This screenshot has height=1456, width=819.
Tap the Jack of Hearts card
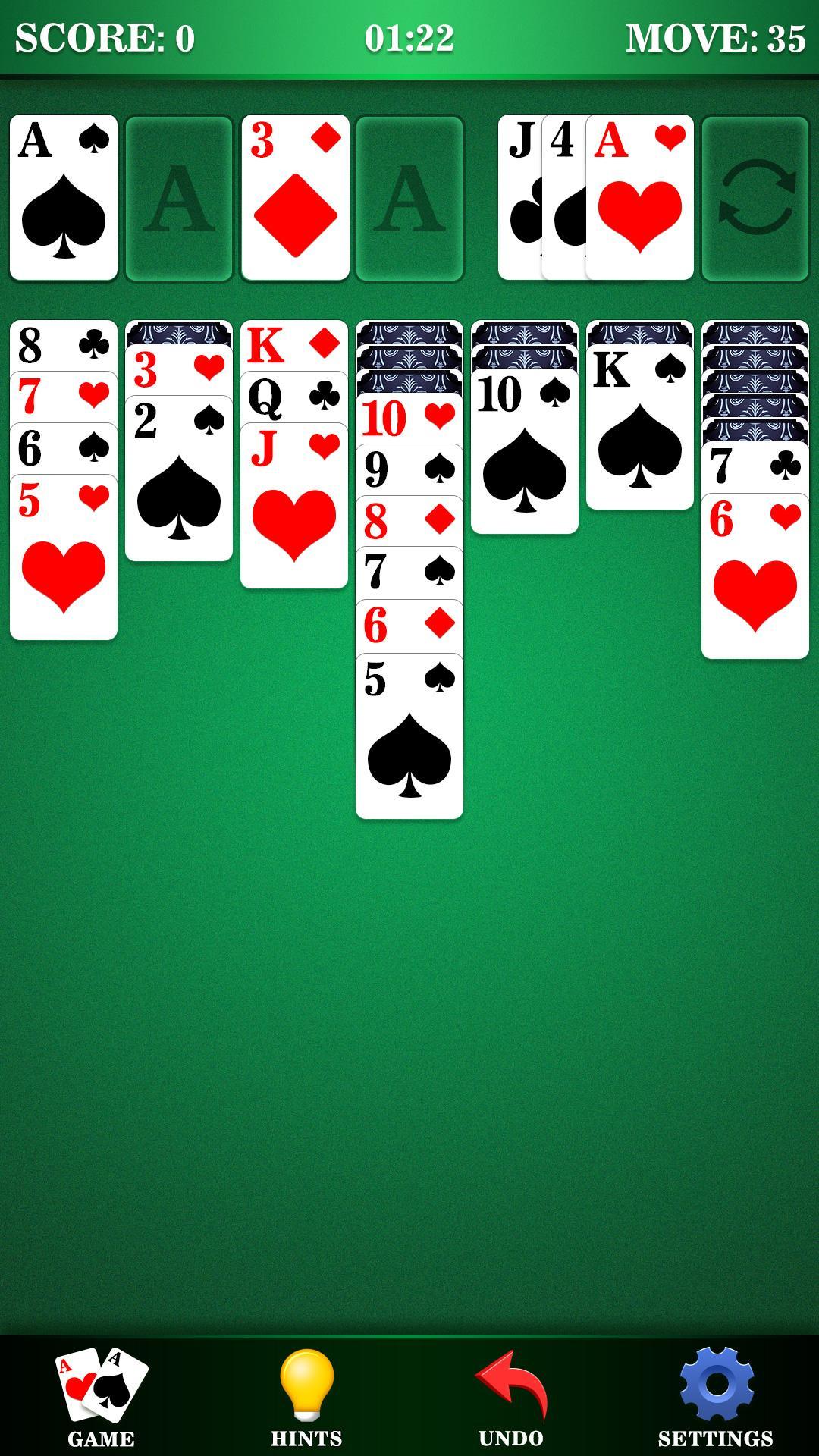[294, 506]
